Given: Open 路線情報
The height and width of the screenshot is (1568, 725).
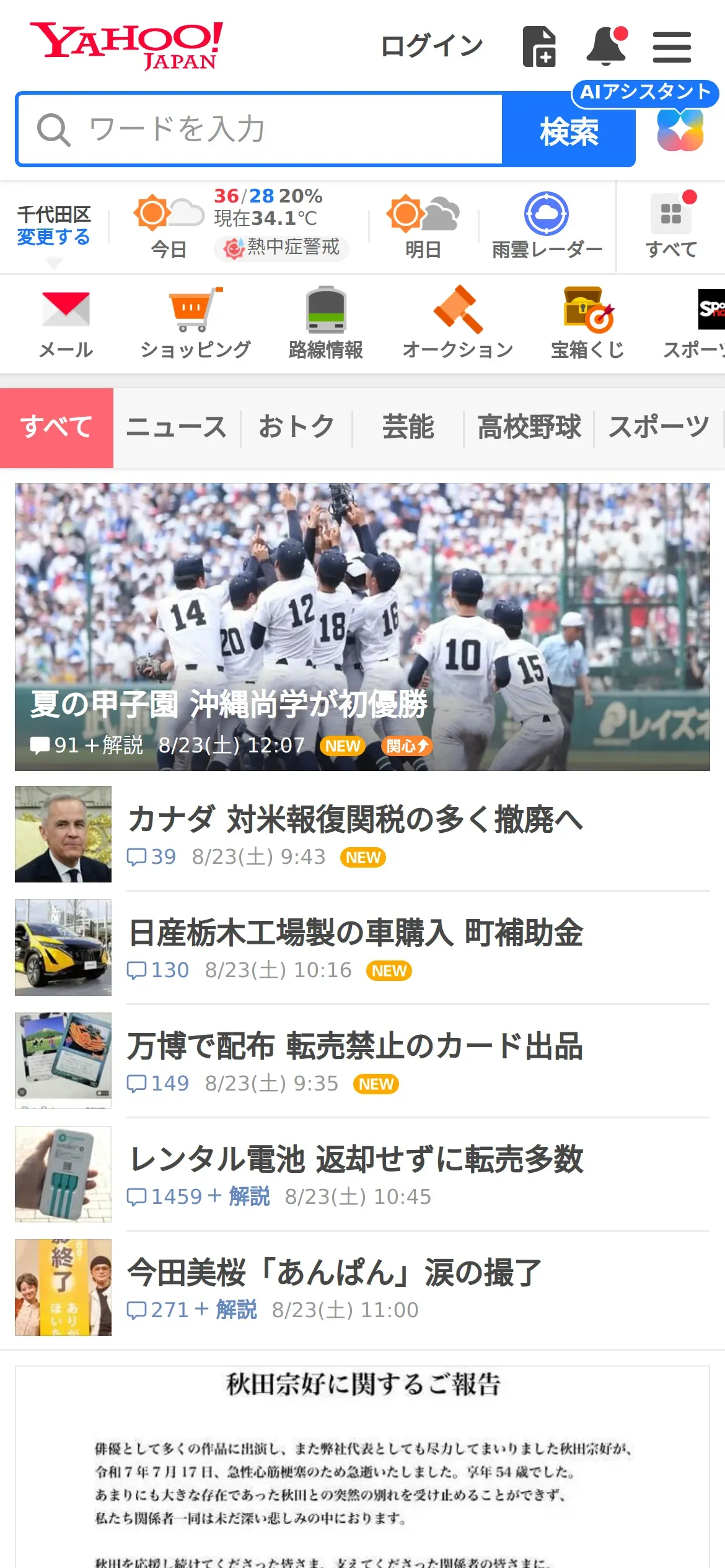Looking at the screenshot, I should [x=326, y=323].
